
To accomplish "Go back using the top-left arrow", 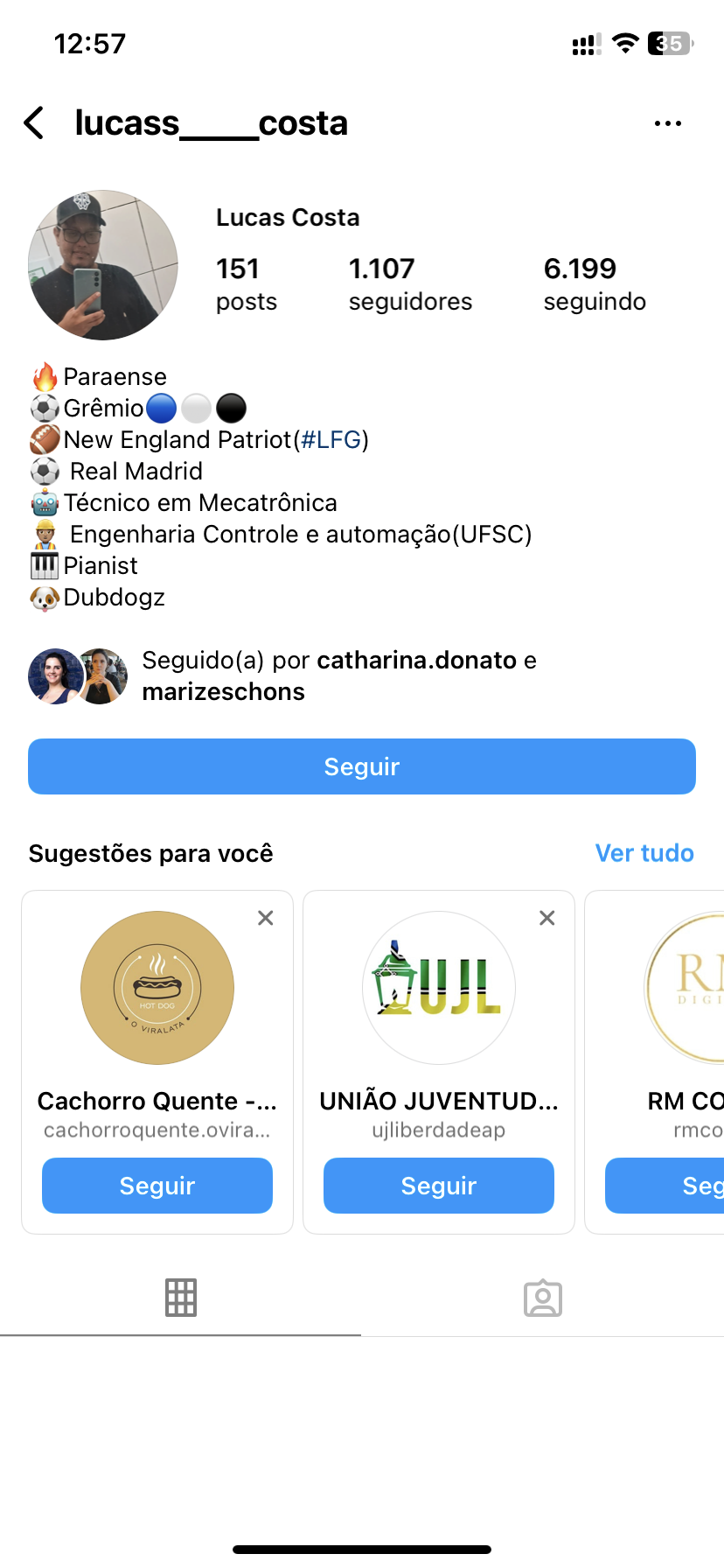I will pos(35,123).
